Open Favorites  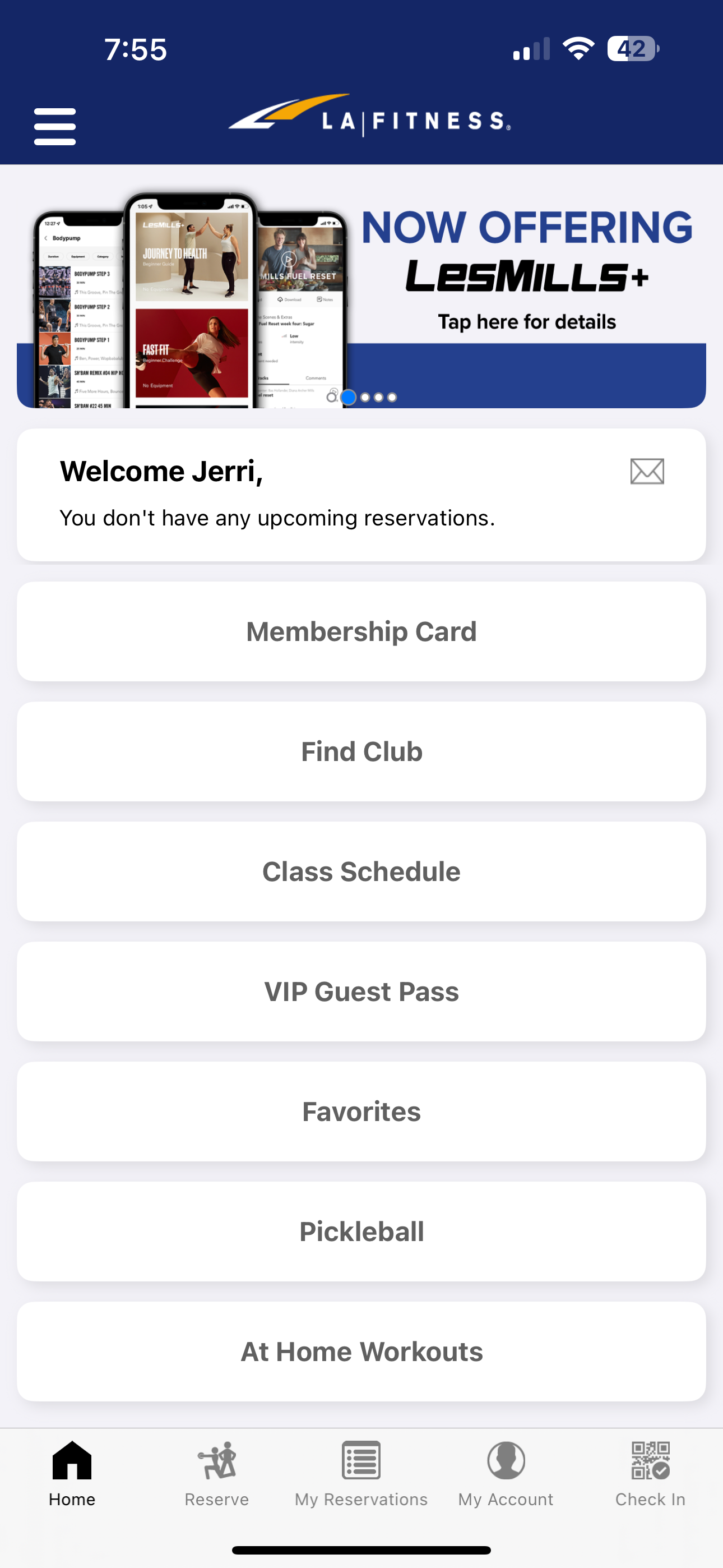tap(361, 1111)
